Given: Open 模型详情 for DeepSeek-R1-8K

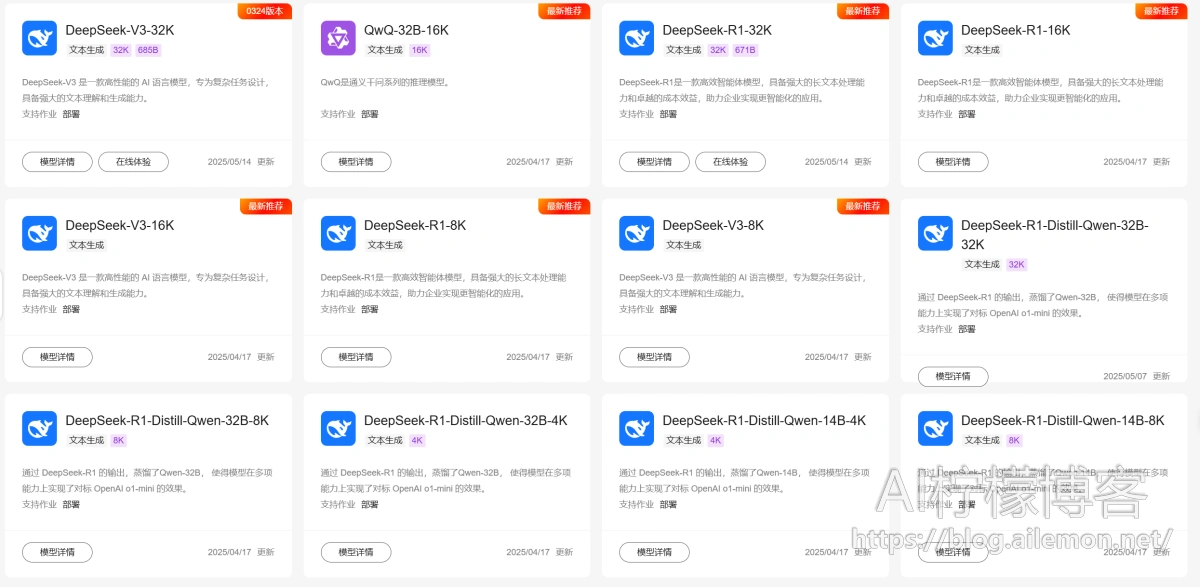Looking at the screenshot, I should click(355, 356).
